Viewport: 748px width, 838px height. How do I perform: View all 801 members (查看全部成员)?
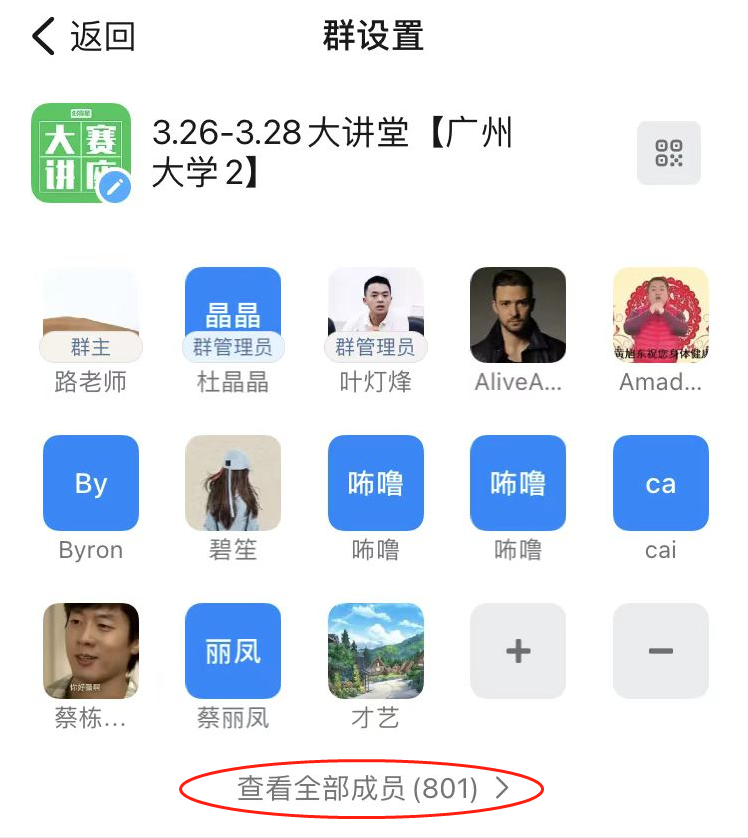point(372,789)
